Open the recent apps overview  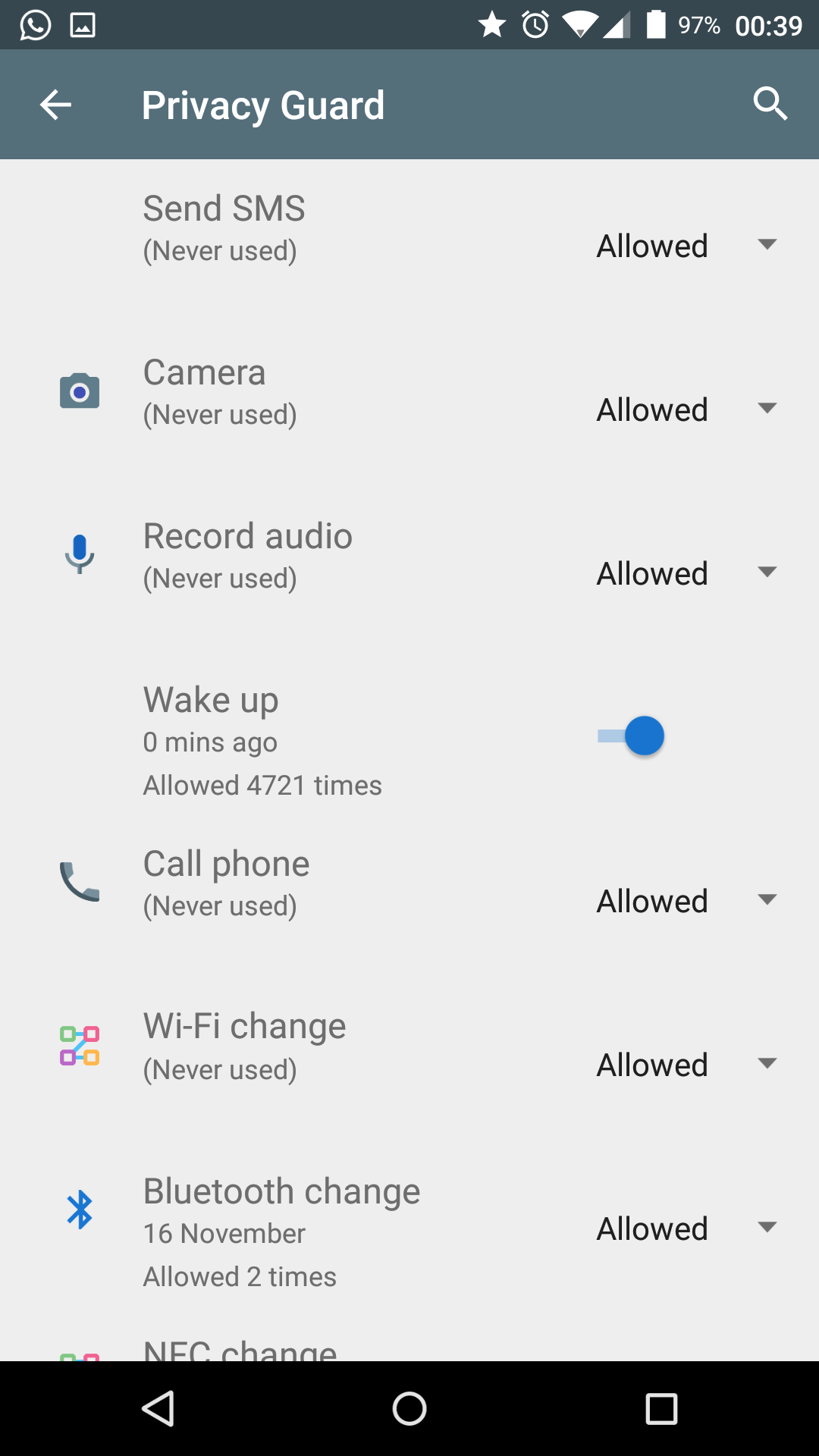click(661, 1409)
